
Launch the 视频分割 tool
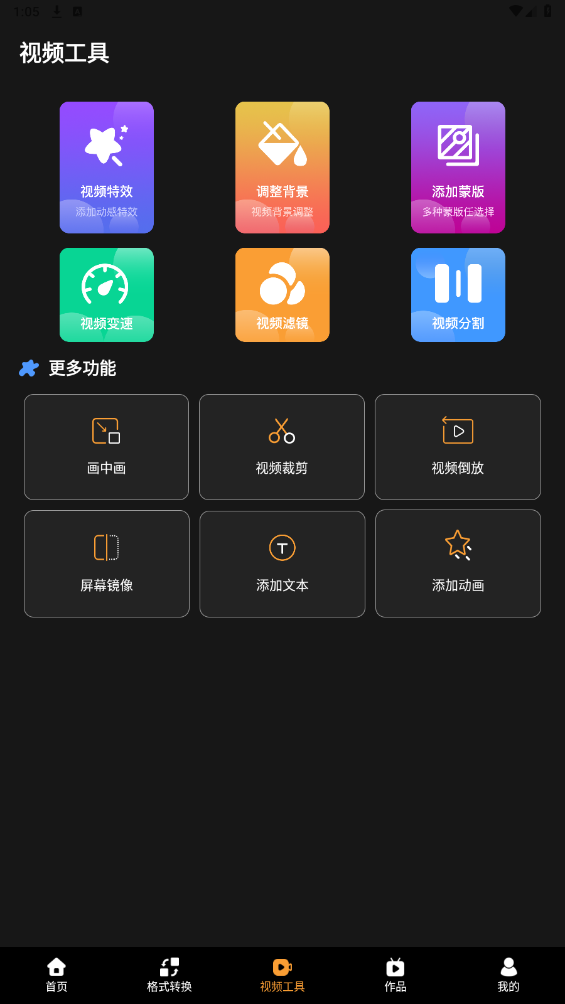457,295
